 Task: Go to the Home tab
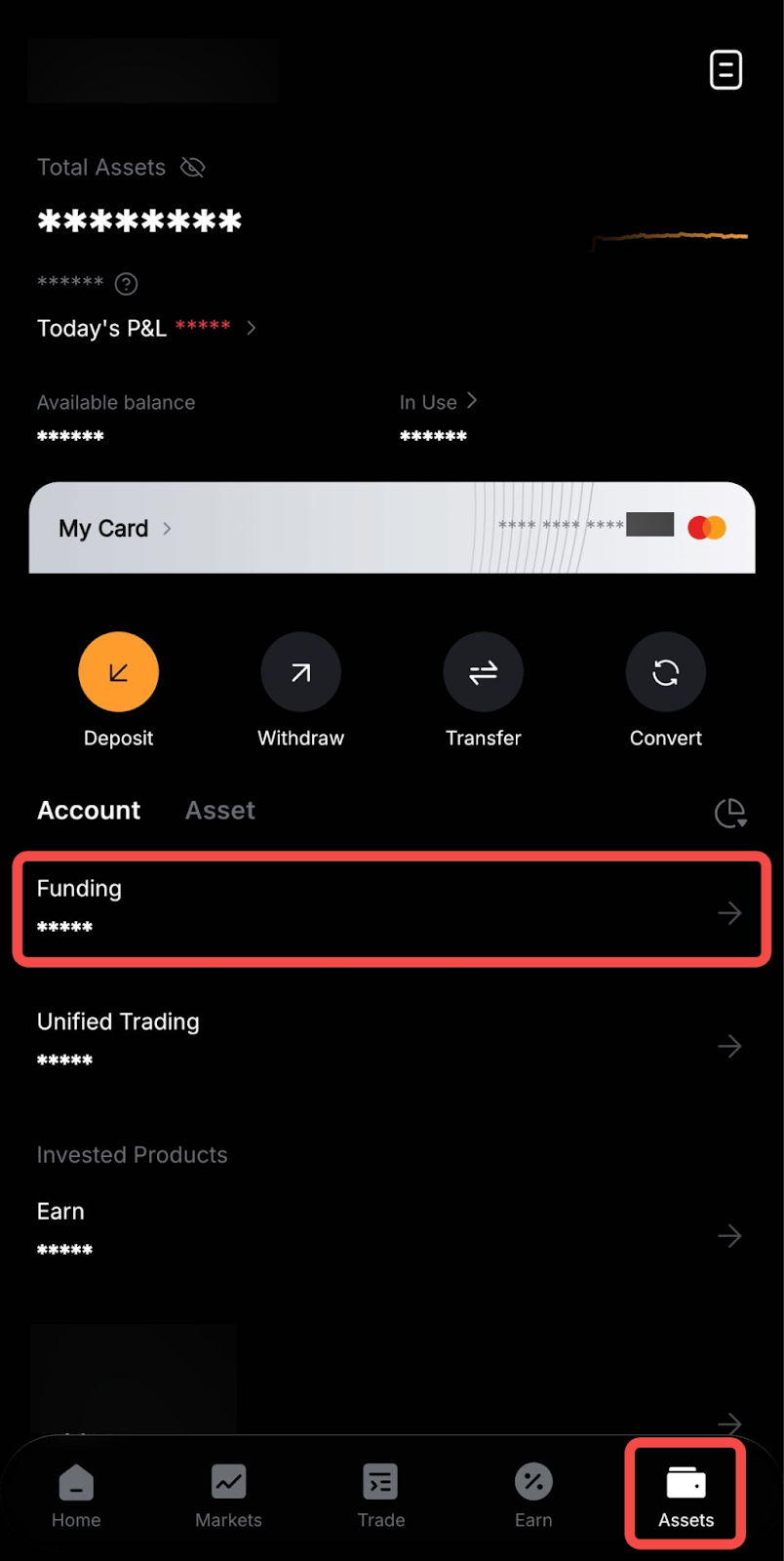76,1495
